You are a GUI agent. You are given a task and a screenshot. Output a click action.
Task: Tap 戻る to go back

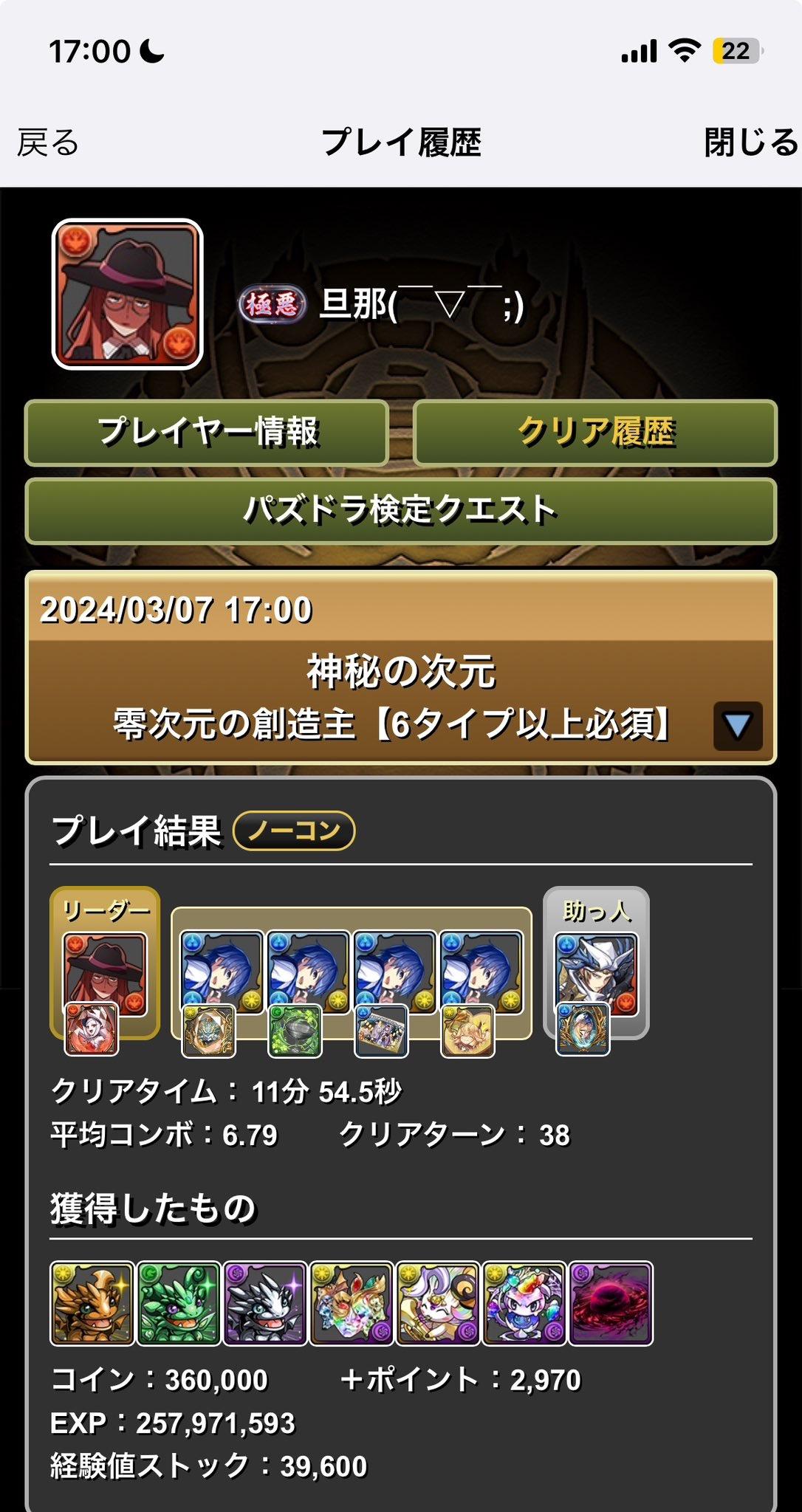coord(48,142)
